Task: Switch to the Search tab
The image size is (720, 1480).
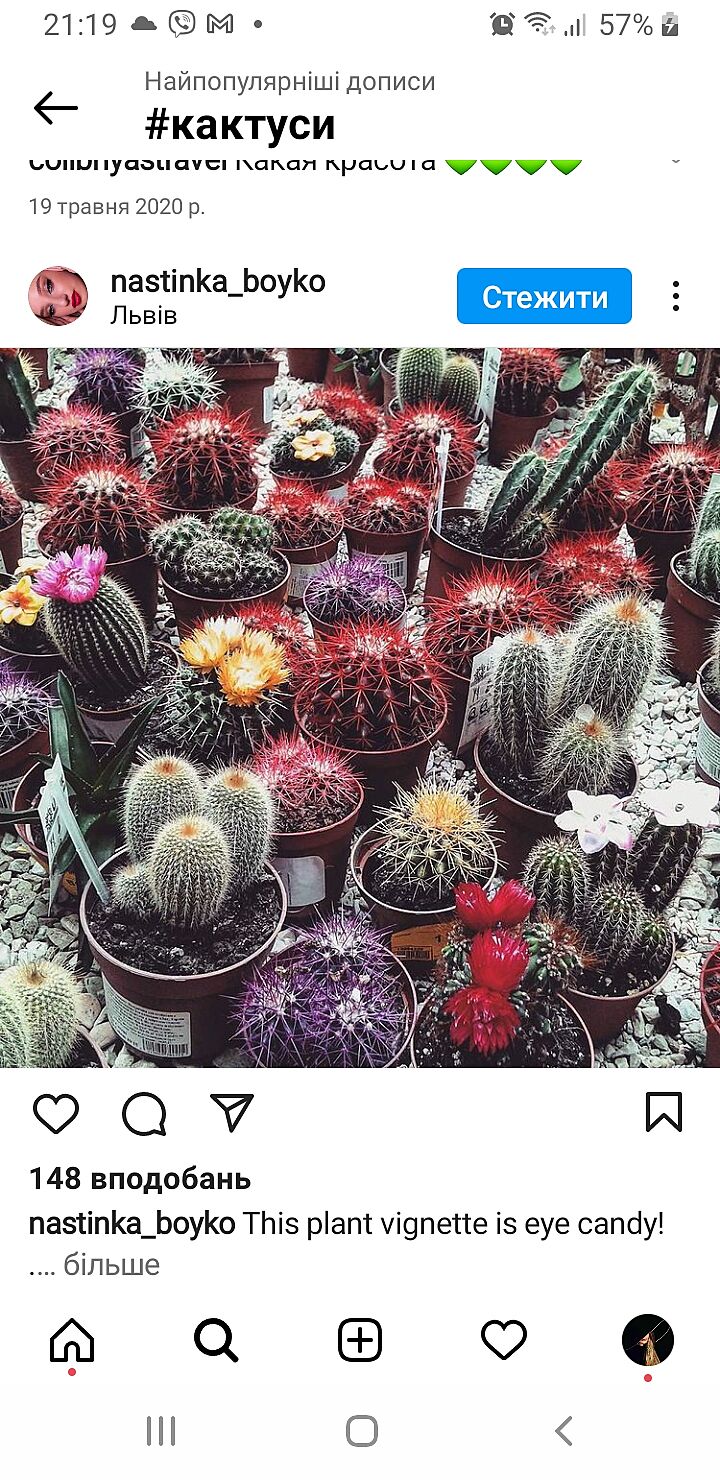Action: point(216,1340)
